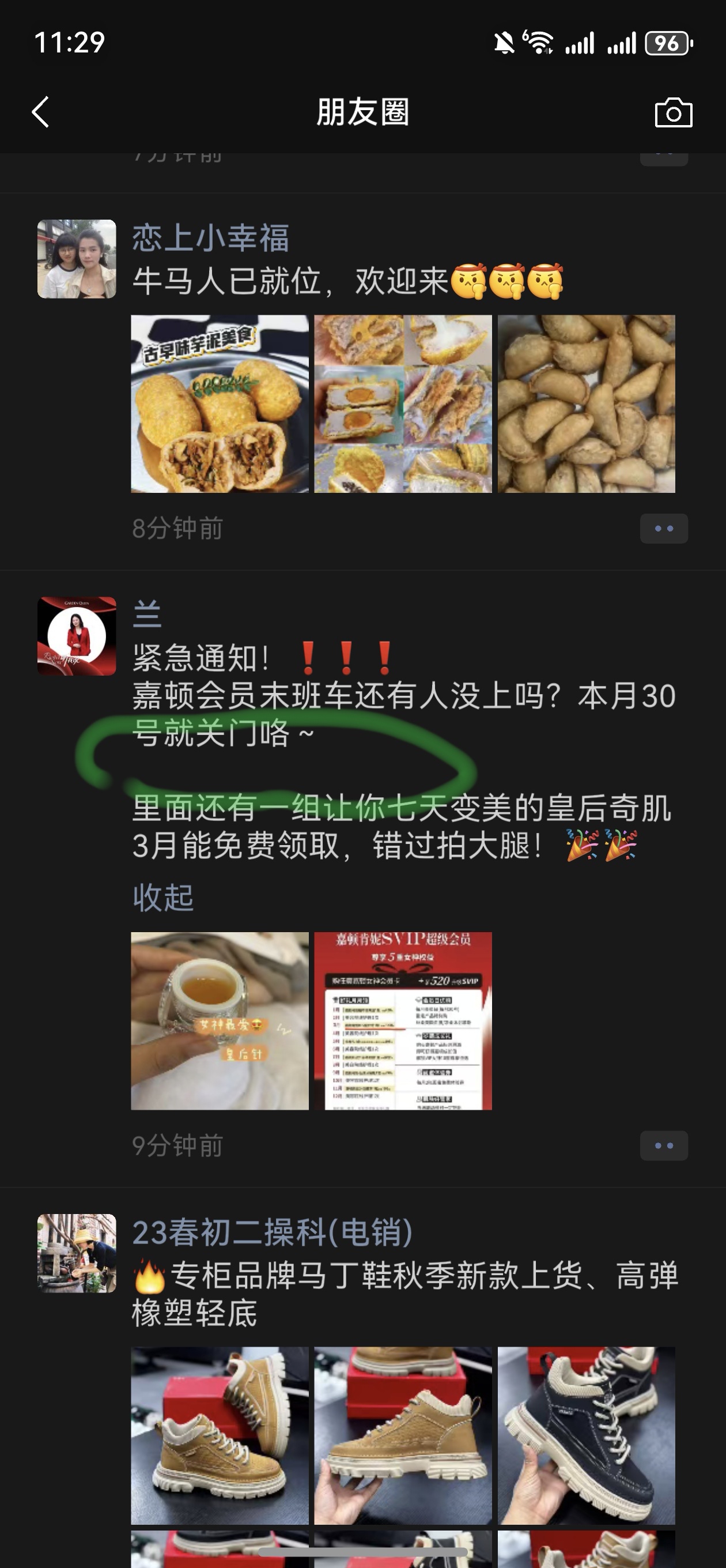Image resolution: width=726 pixels, height=1568 pixels.
Task: View the 古早味芋泥美食 photo
Action: pos(220,404)
